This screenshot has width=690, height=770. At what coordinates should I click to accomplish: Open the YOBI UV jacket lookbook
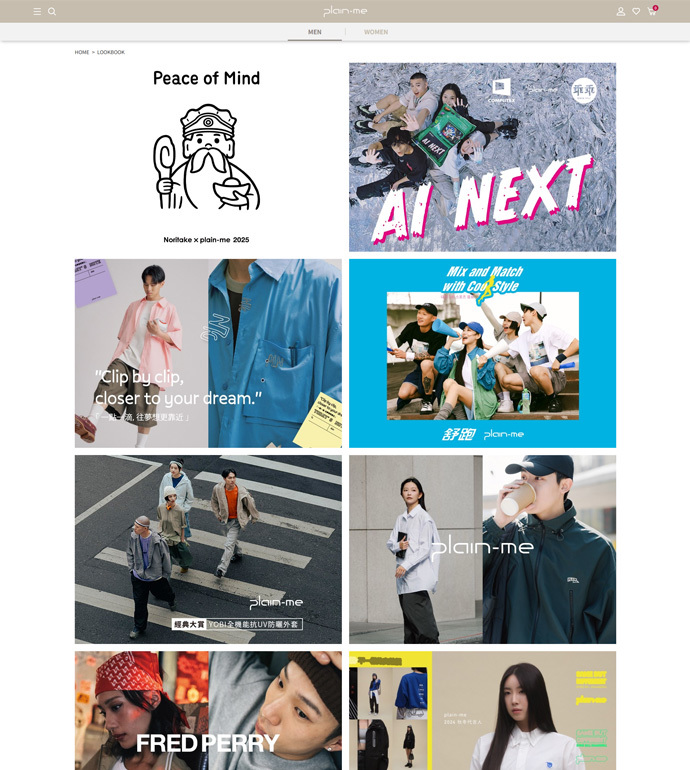(207, 549)
